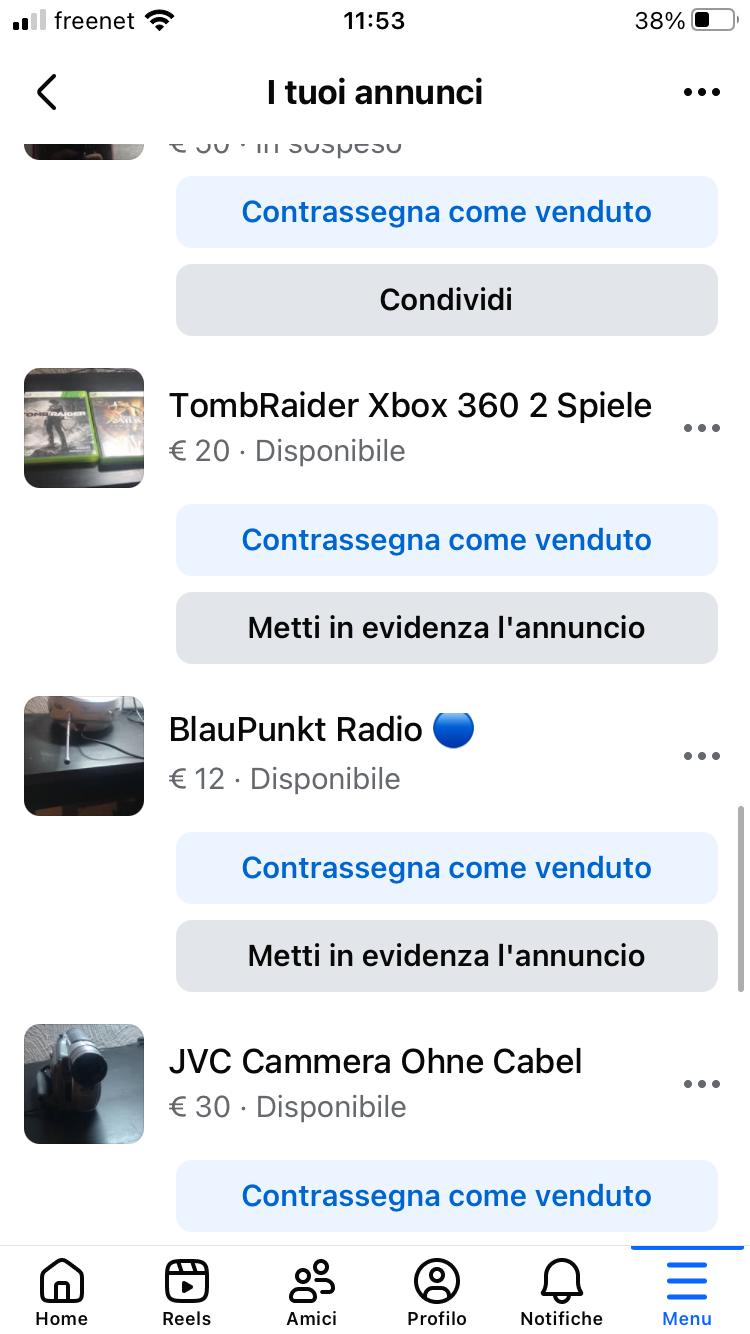Open Notifiche from the bottom bar
Screen dimensions: 750x1334
click(561, 1290)
